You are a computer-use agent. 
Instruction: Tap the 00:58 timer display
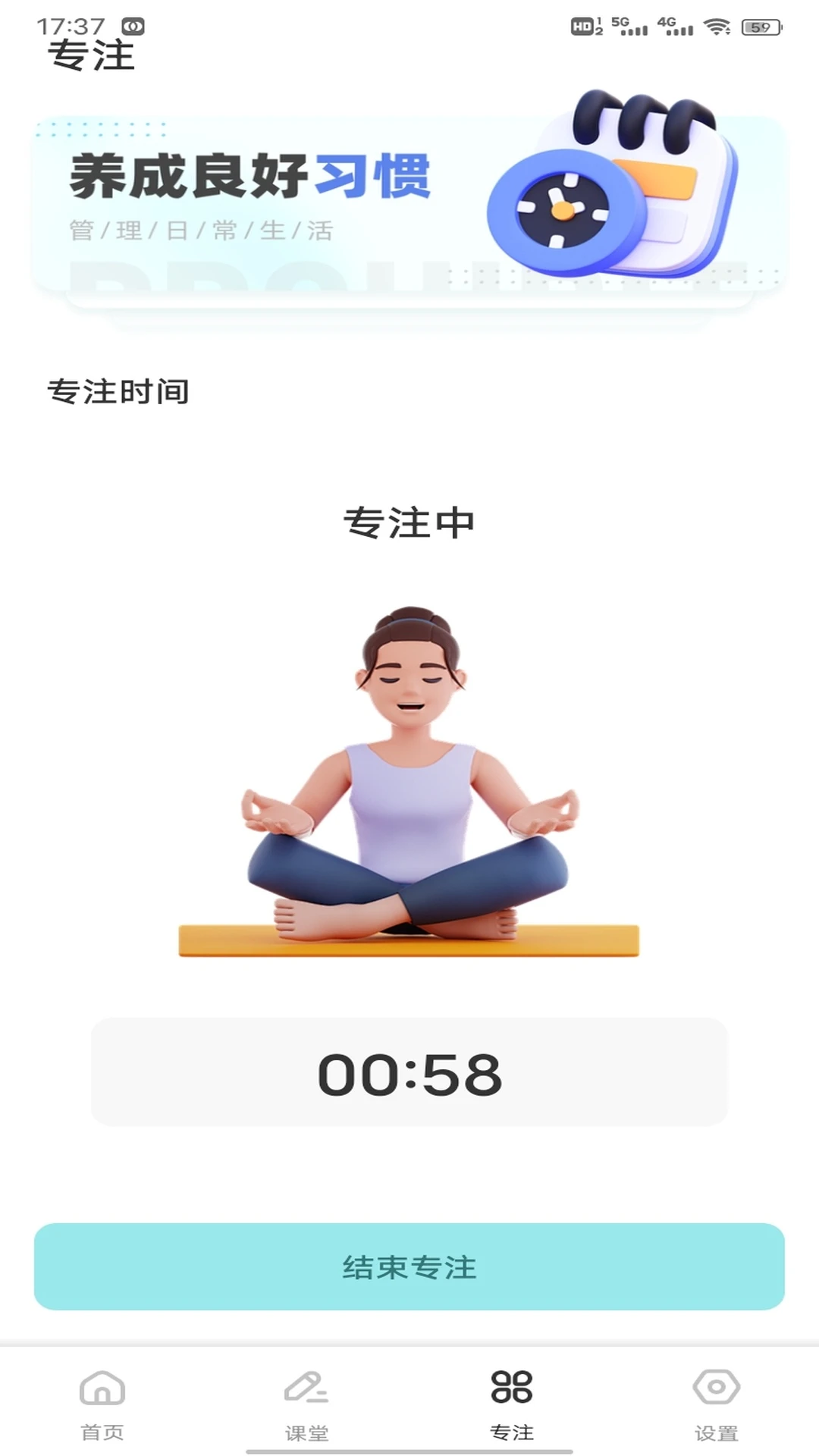(x=409, y=1074)
